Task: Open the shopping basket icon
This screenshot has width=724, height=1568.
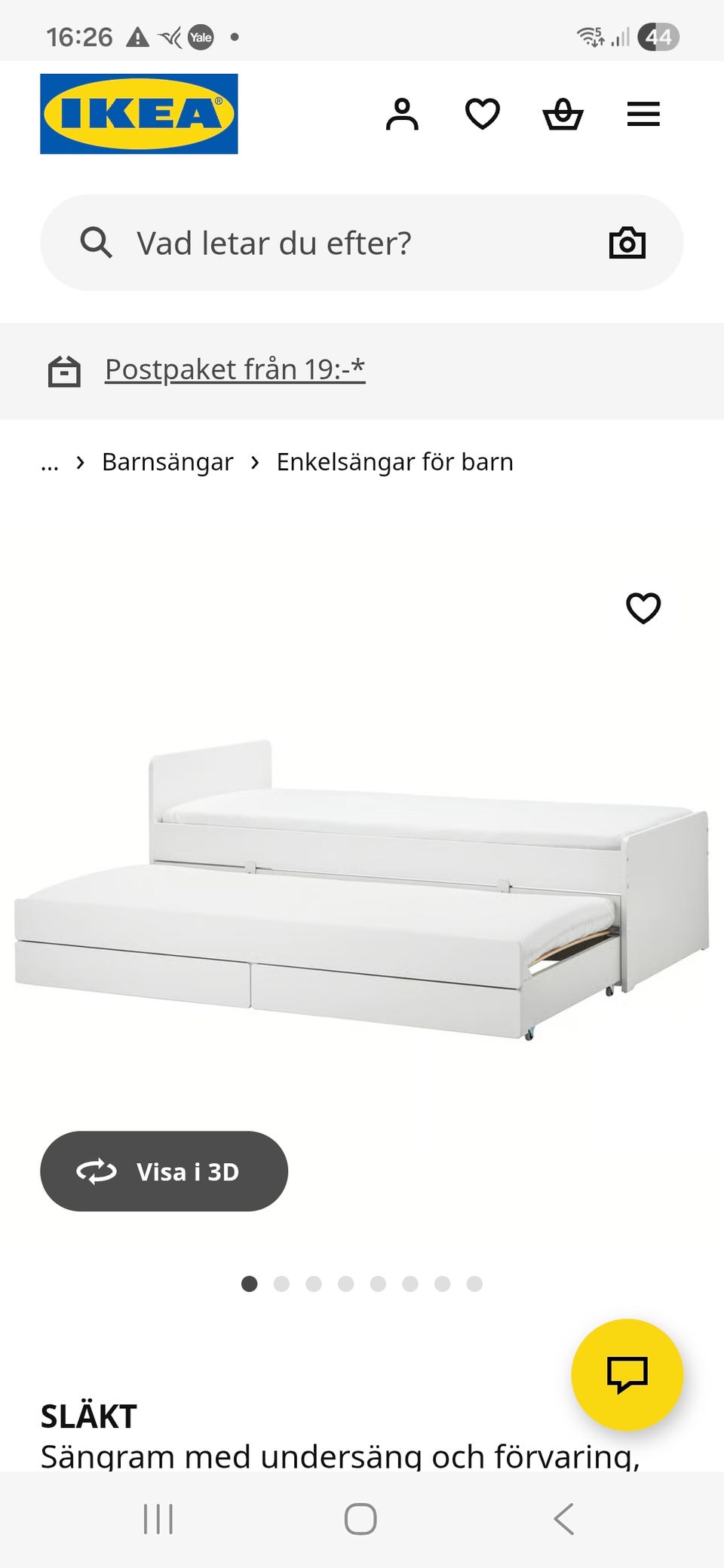Action: (563, 114)
